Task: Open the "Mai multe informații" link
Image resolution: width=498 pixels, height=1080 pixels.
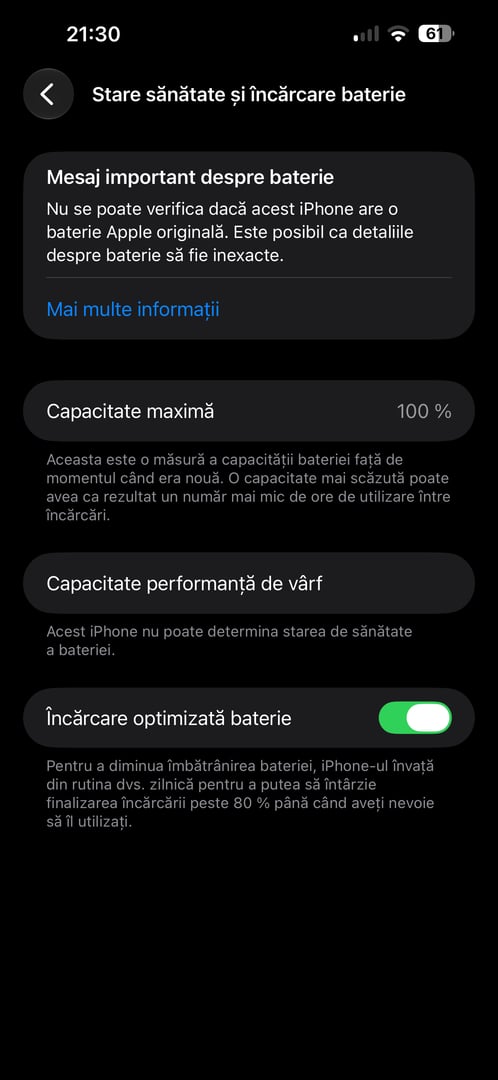Action: click(x=133, y=309)
